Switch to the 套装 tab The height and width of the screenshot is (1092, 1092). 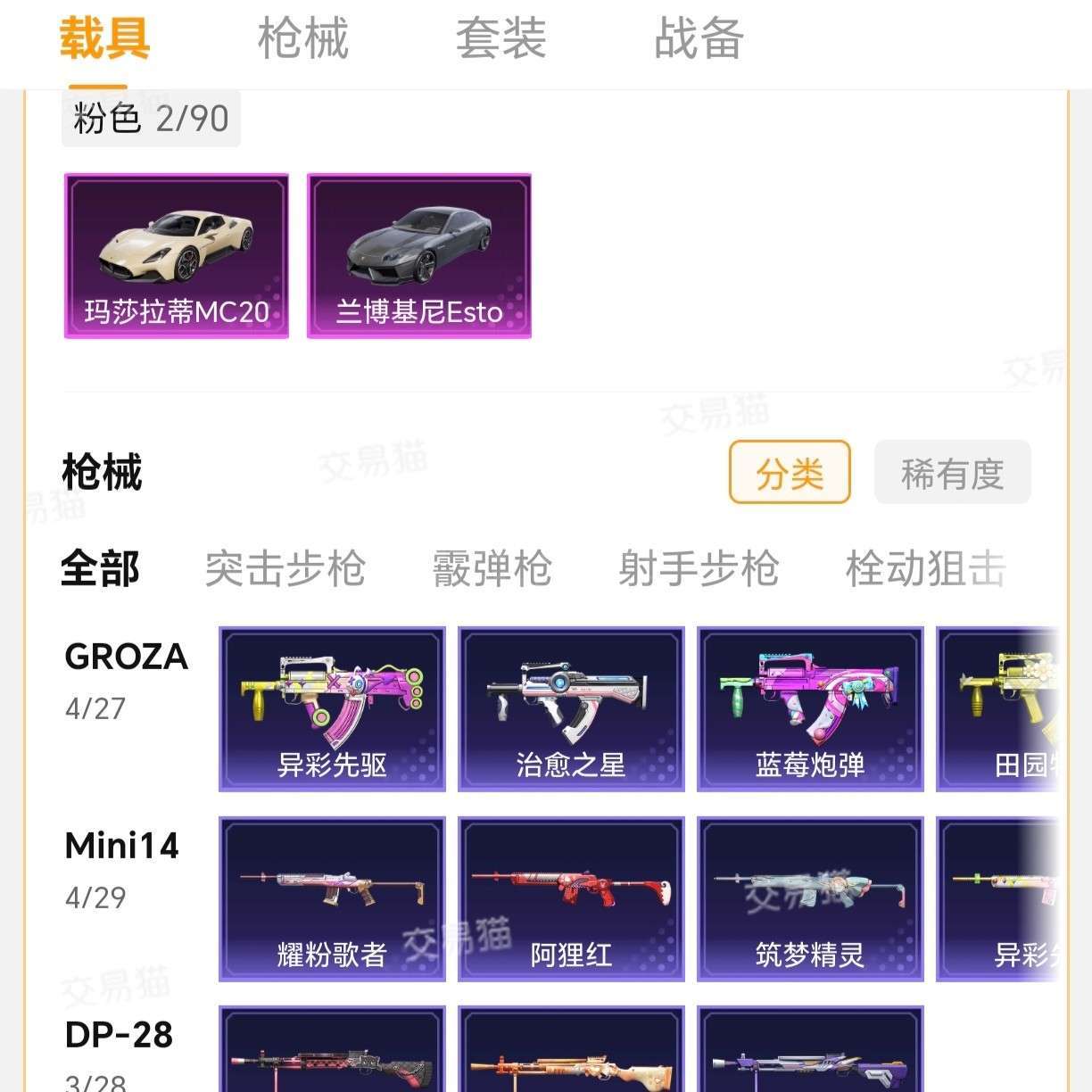click(x=500, y=39)
